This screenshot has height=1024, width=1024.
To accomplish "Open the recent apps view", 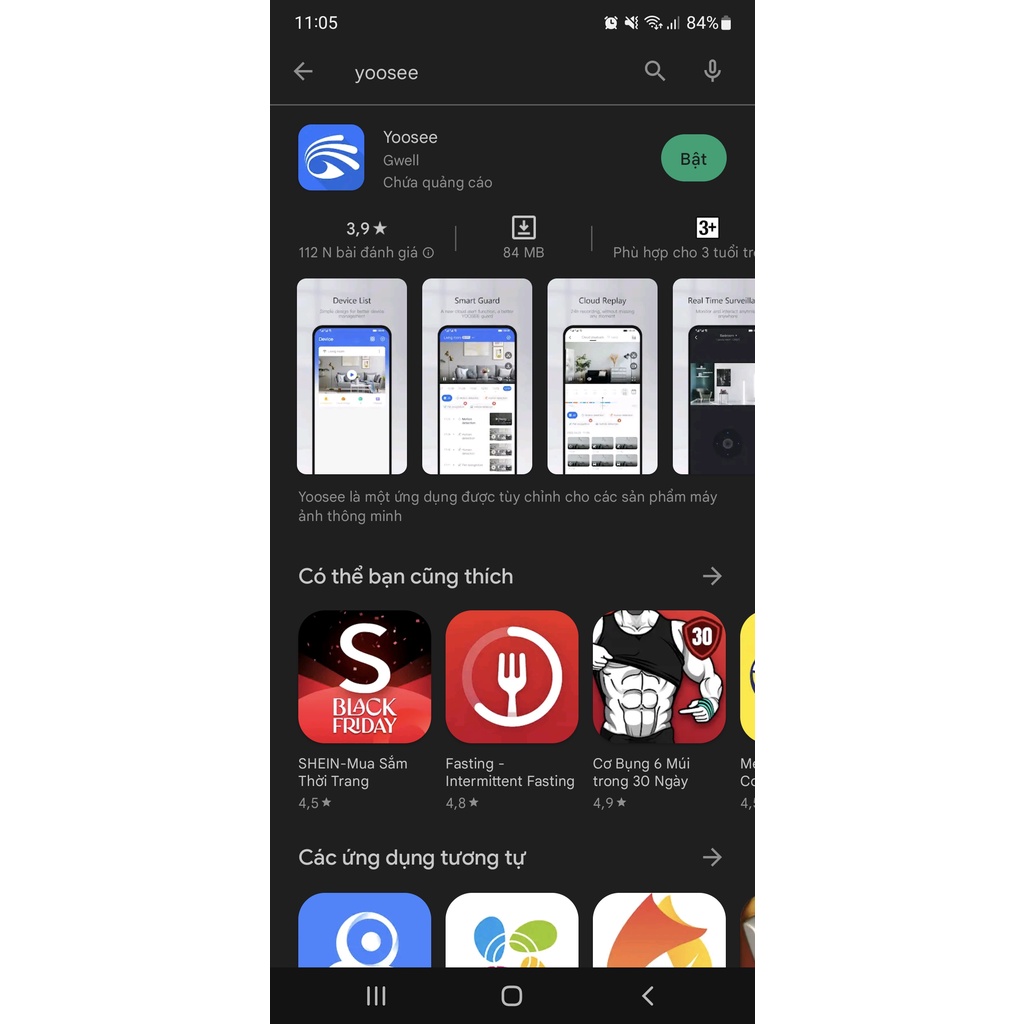I will 376,995.
